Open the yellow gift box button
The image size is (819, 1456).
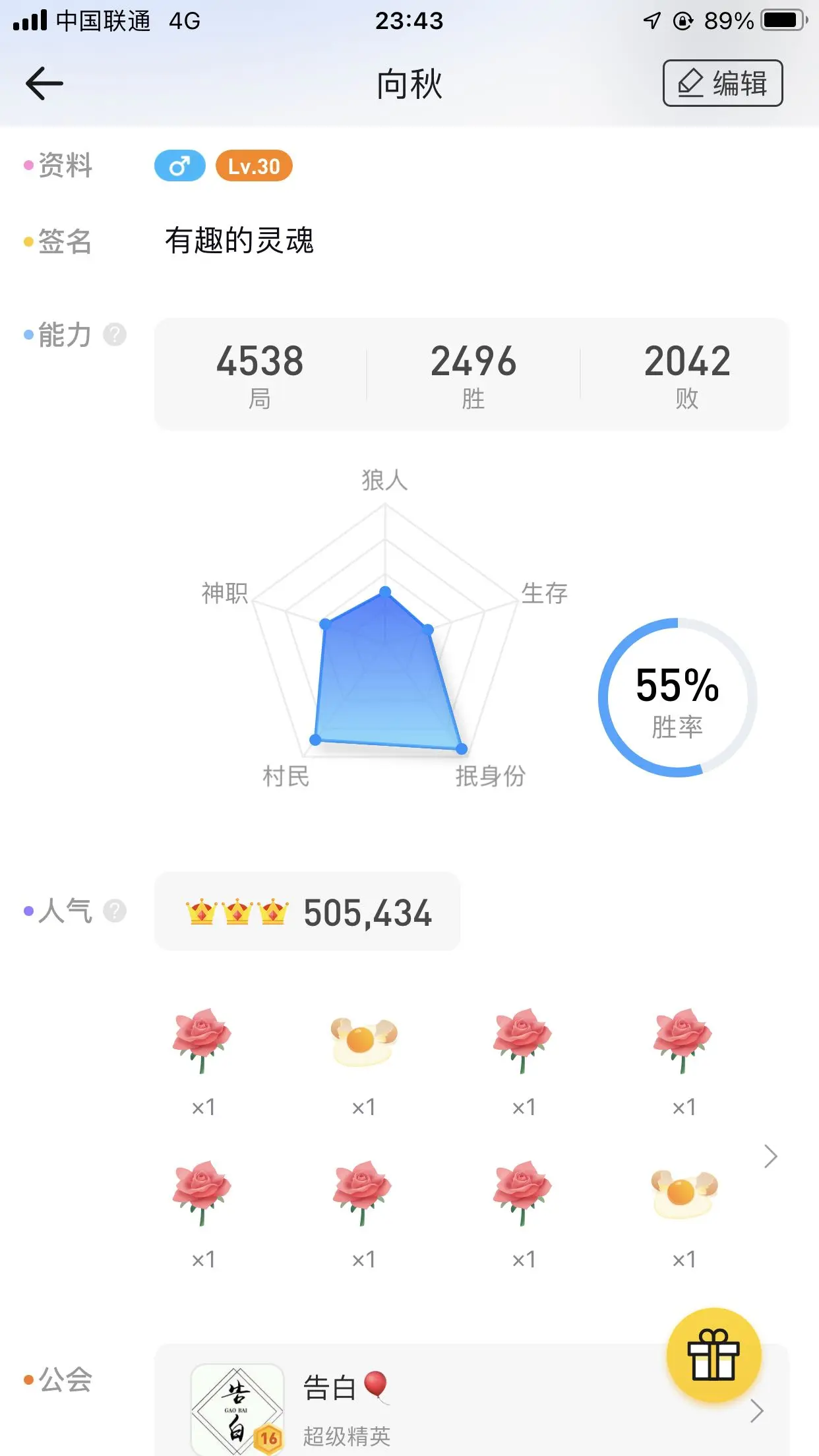[713, 1356]
